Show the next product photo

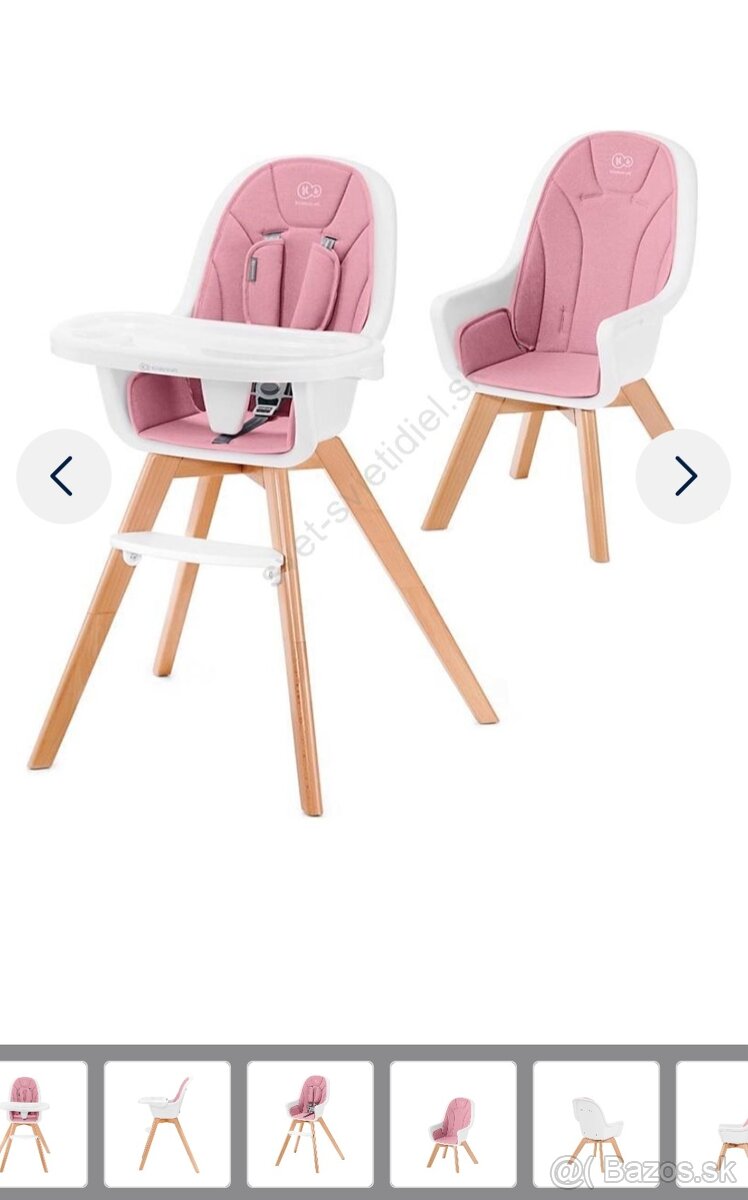click(684, 476)
